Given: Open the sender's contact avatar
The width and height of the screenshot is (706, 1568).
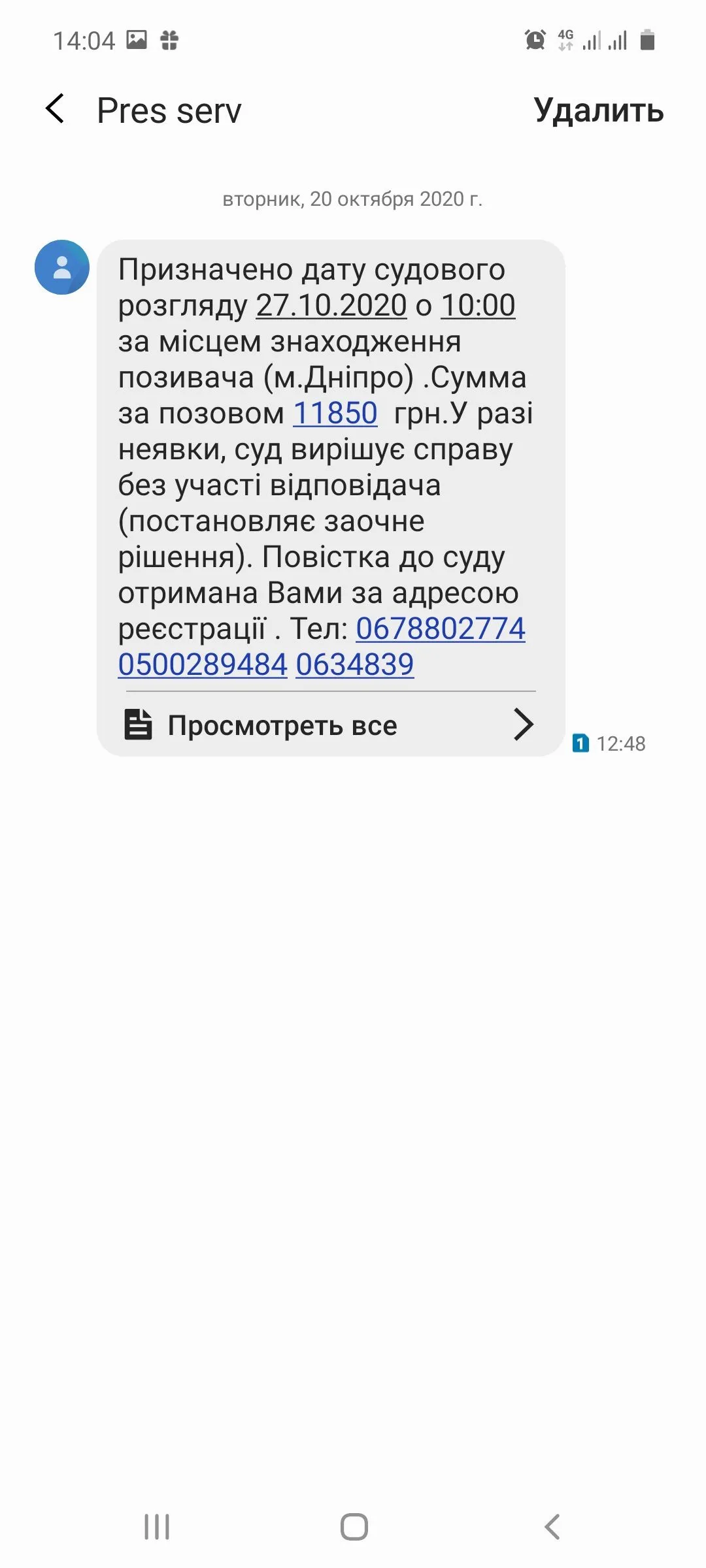Looking at the screenshot, I should pos(62,267).
